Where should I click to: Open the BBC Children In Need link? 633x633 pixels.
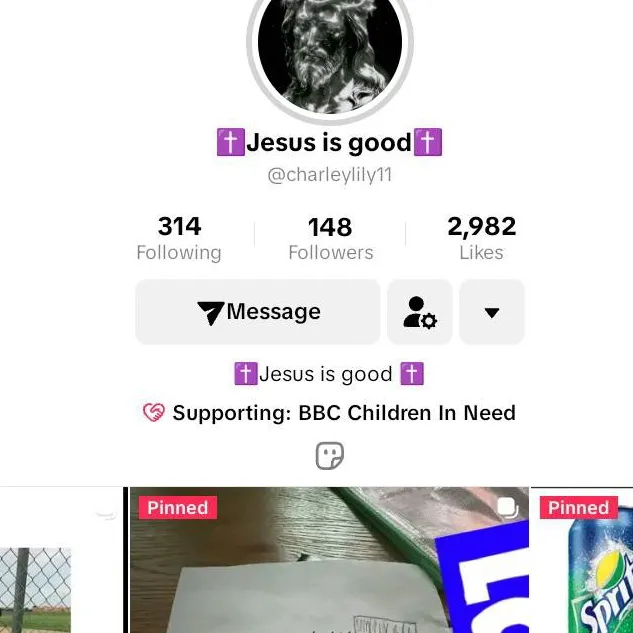click(x=343, y=413)
